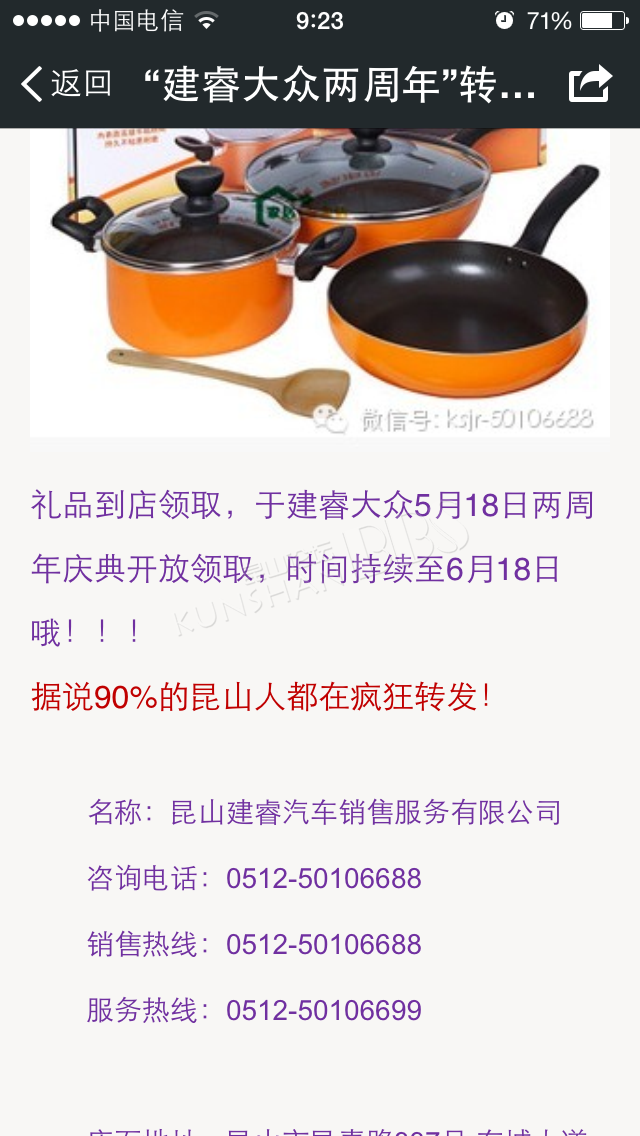Open the share icon in the top bar
Screen dimensions: 640x1136
[590, 83]
